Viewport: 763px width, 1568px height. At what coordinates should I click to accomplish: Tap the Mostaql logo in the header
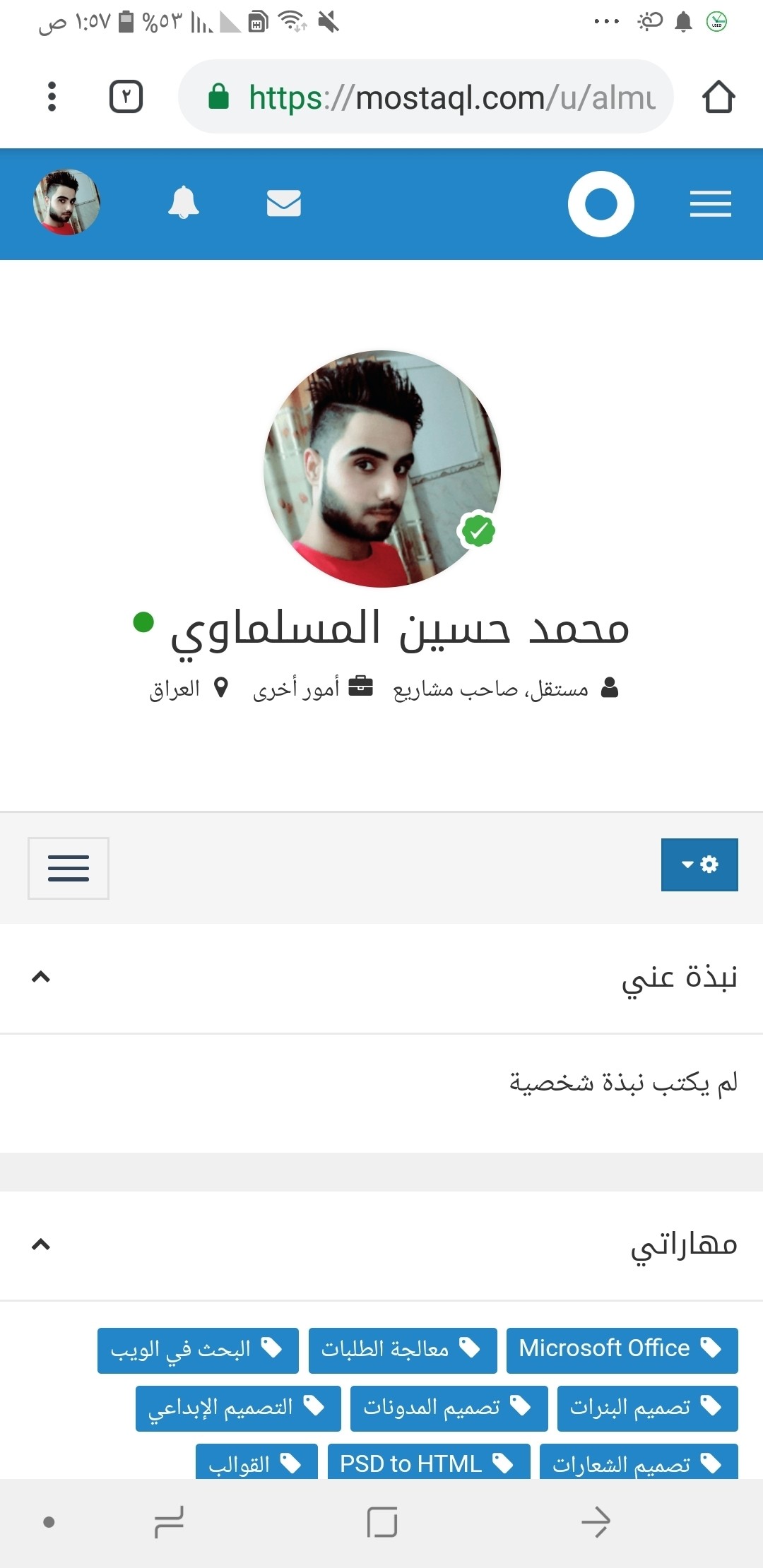coord(601,203)
